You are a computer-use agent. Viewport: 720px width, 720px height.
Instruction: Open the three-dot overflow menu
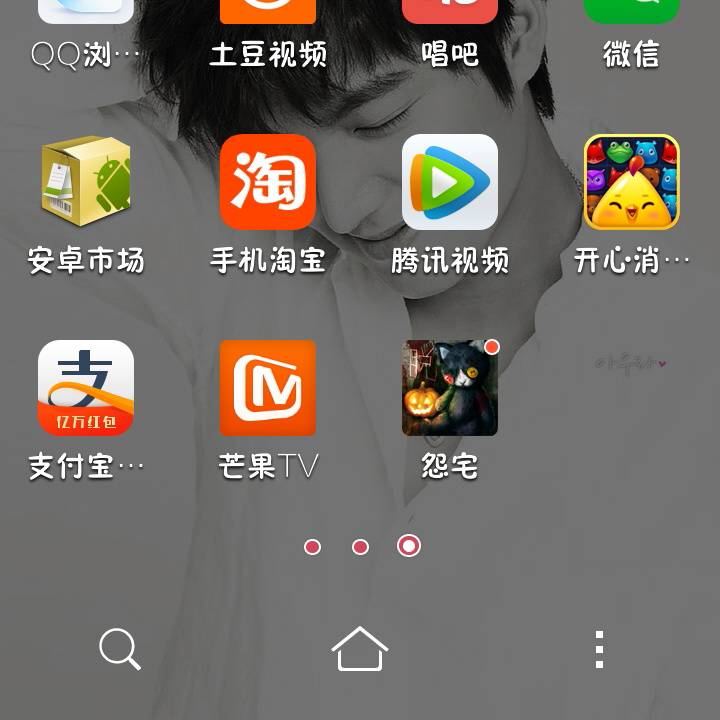tap(599, 650)
